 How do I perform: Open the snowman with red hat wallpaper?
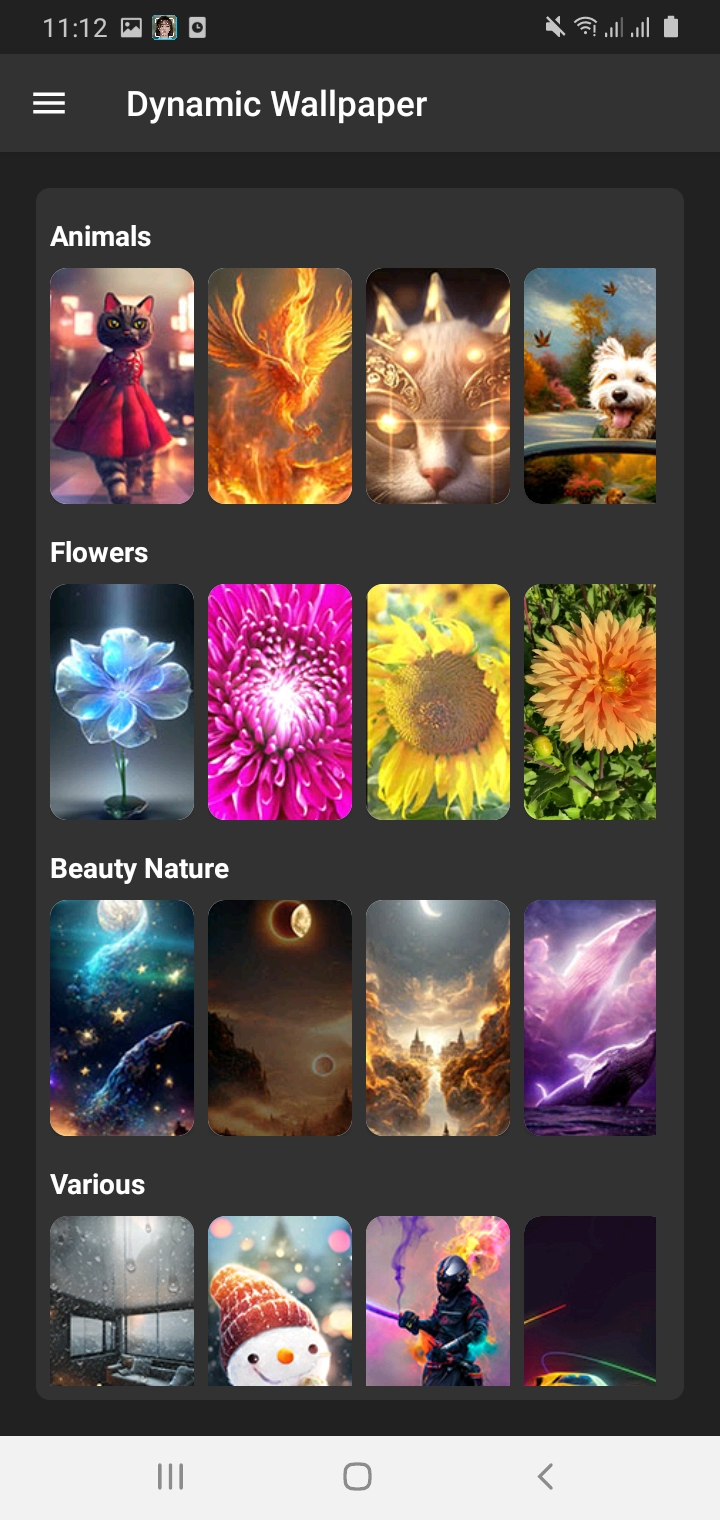pyautogui.click(x=280, y=1300)
